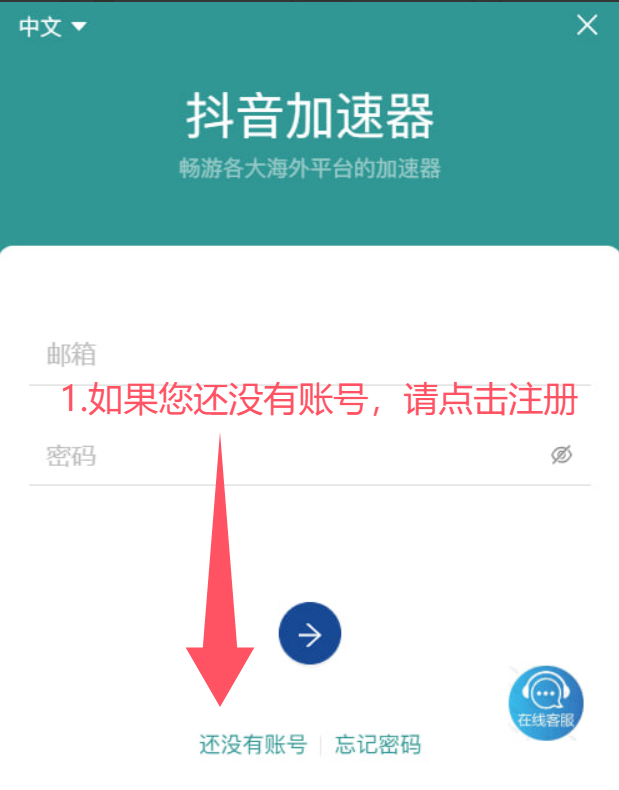
Task: Open 在线客服 online support chat
Action: click(546, 701)
